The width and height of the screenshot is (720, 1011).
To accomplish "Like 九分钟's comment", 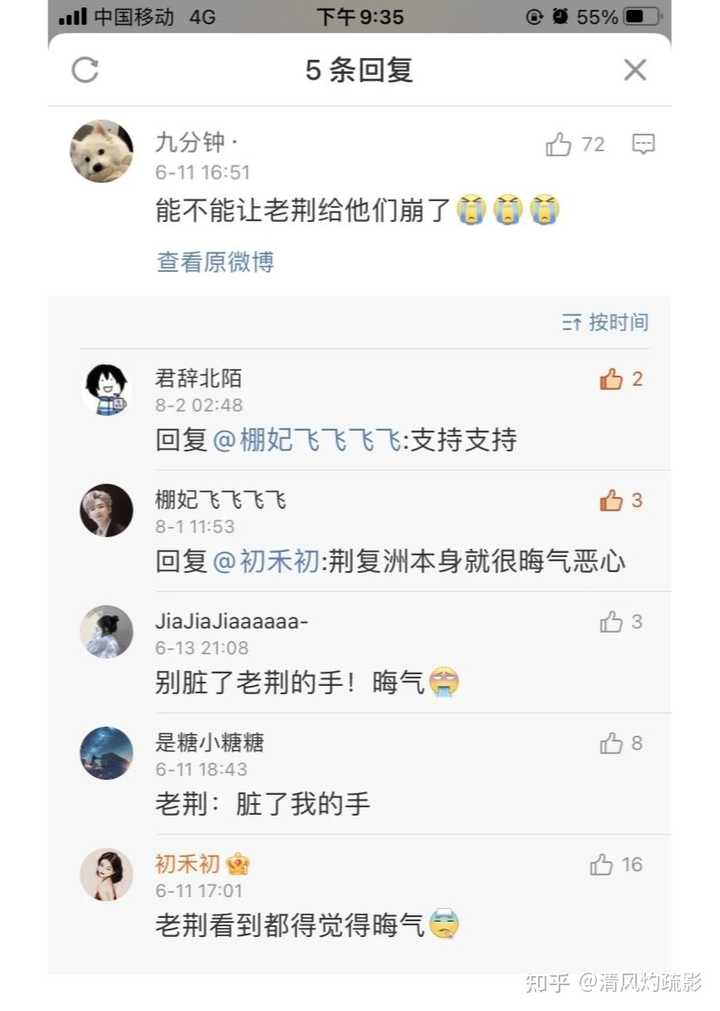I will coord(559,145).
